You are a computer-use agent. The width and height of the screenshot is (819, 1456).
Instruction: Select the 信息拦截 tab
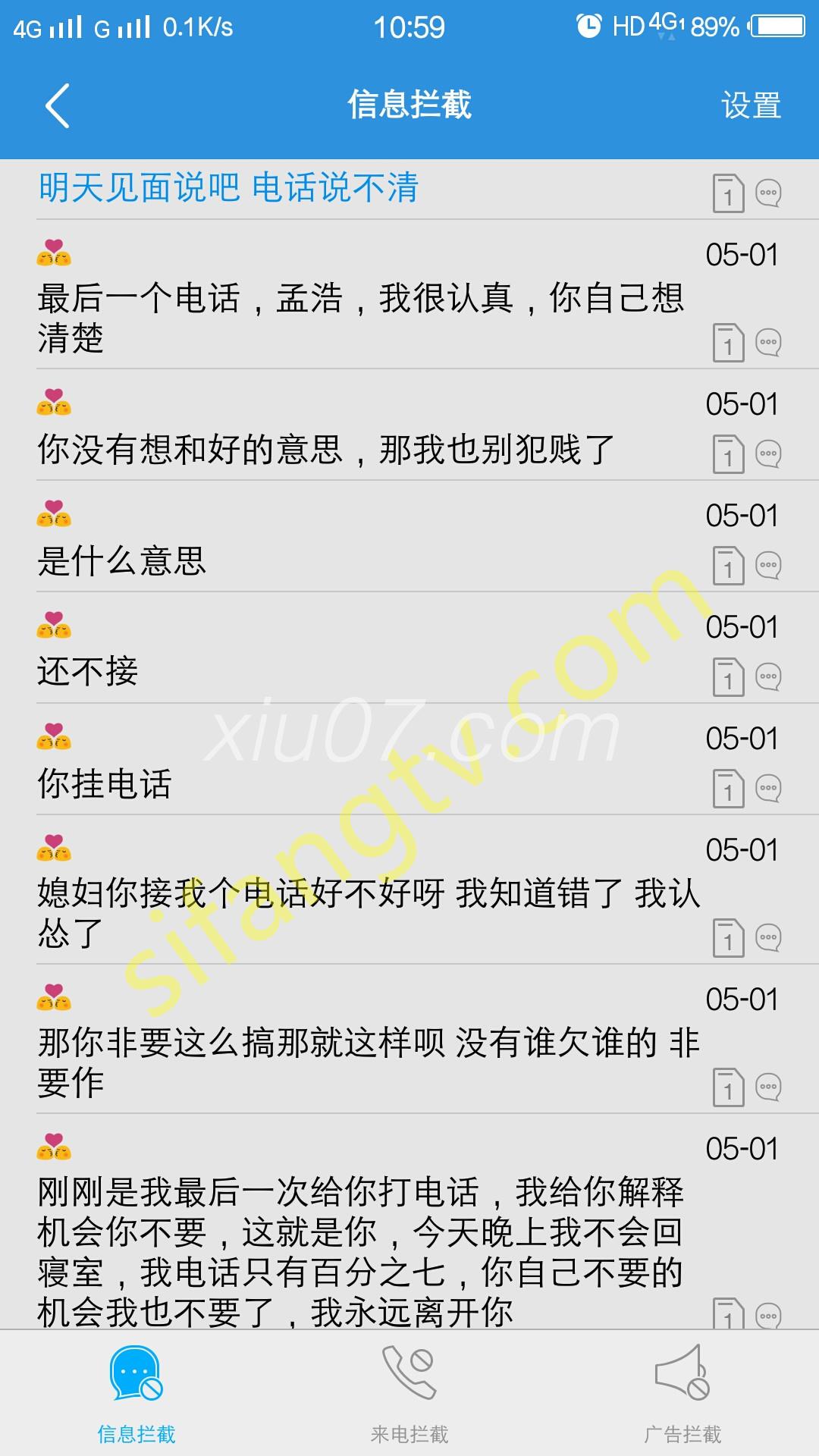pyautogui.click(x=136, y=1392)
